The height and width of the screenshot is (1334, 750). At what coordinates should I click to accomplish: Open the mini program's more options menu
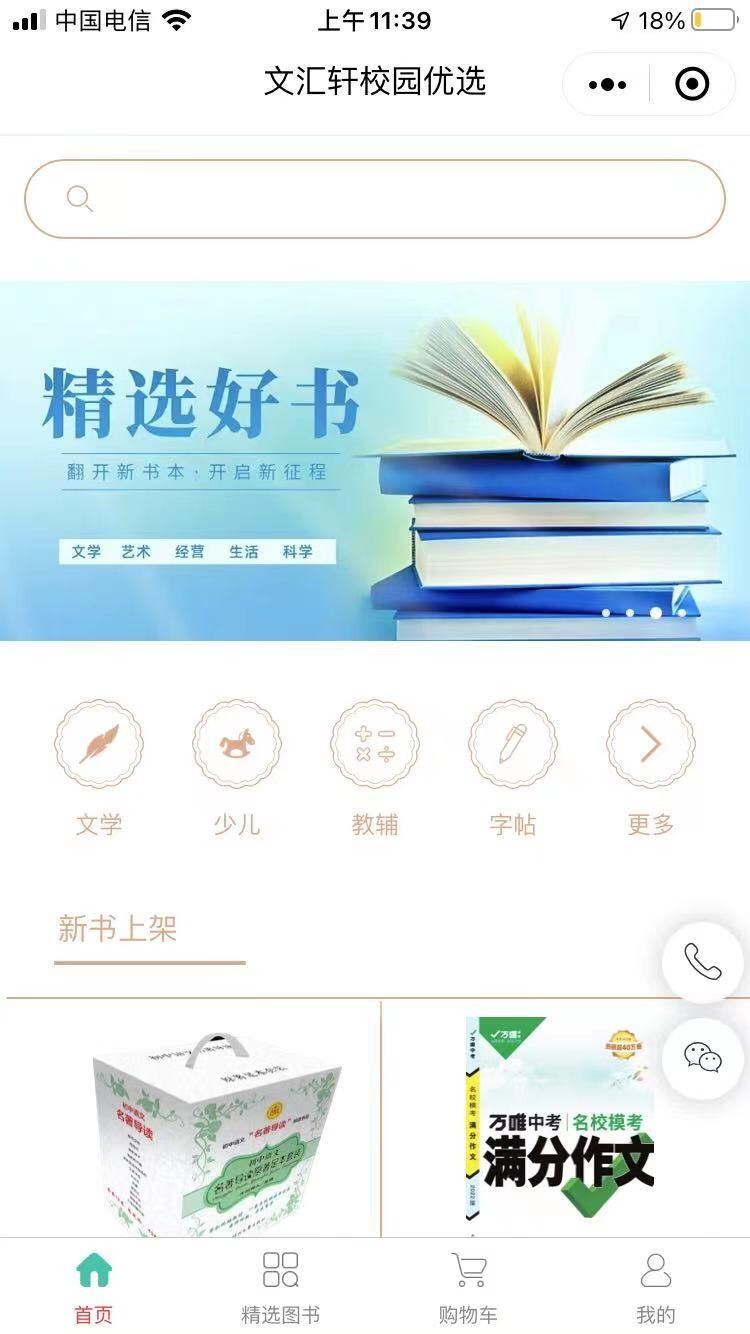click(607, 85)
